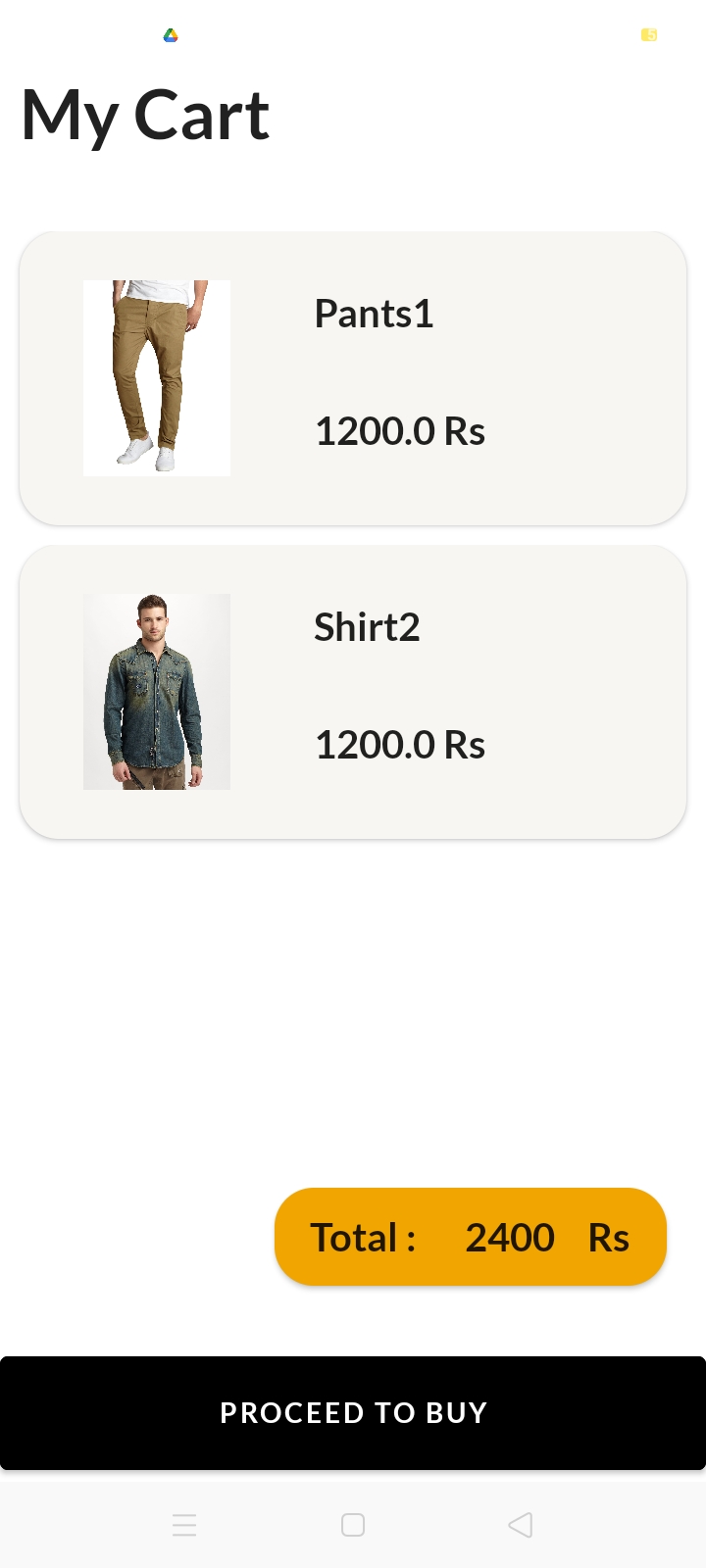Tap the 1200.0 Rs price under Shirt2
This screenshot has height=1568, width=706.
coord(400,744)
